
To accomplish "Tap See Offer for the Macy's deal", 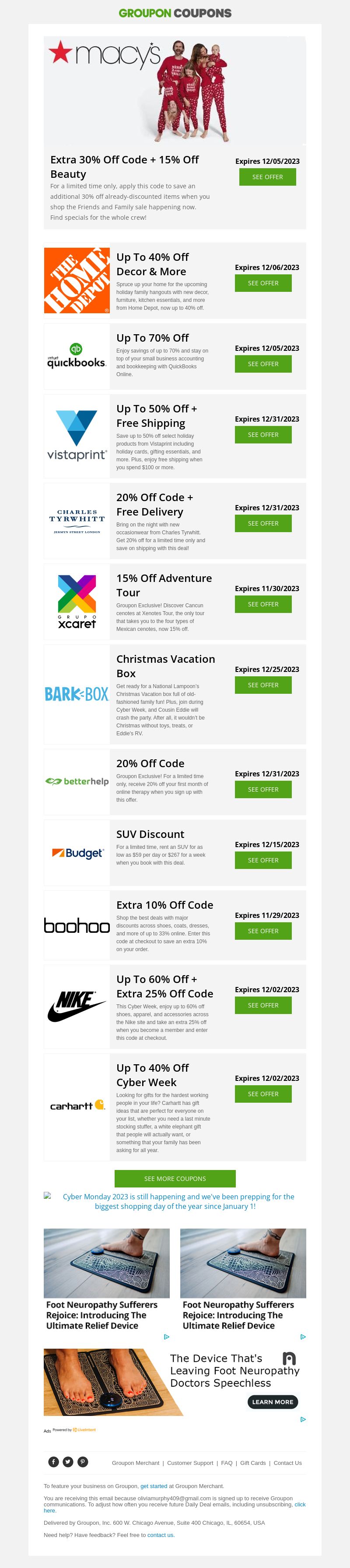I will coord(267,177).
